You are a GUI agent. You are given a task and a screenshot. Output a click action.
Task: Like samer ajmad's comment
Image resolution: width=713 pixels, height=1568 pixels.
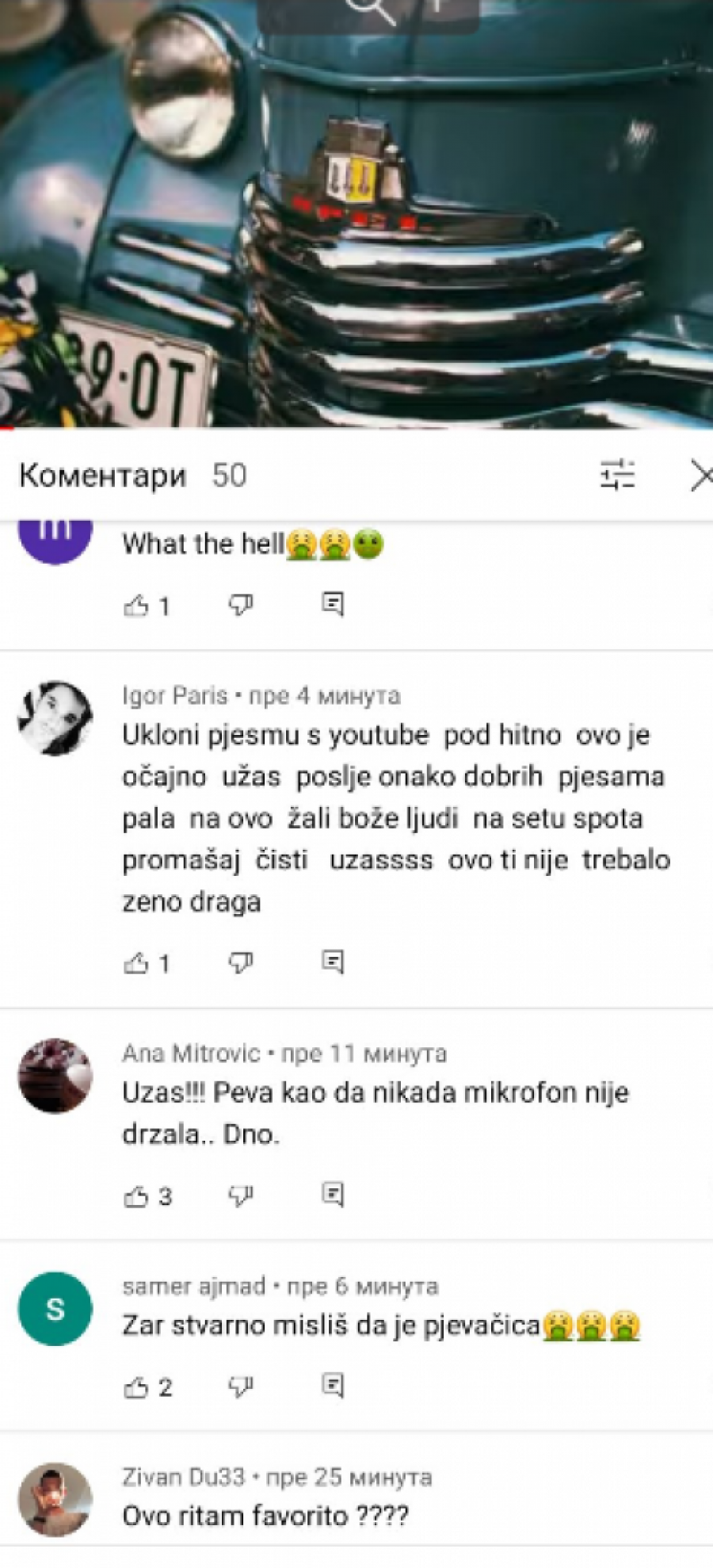(137, 1387)
